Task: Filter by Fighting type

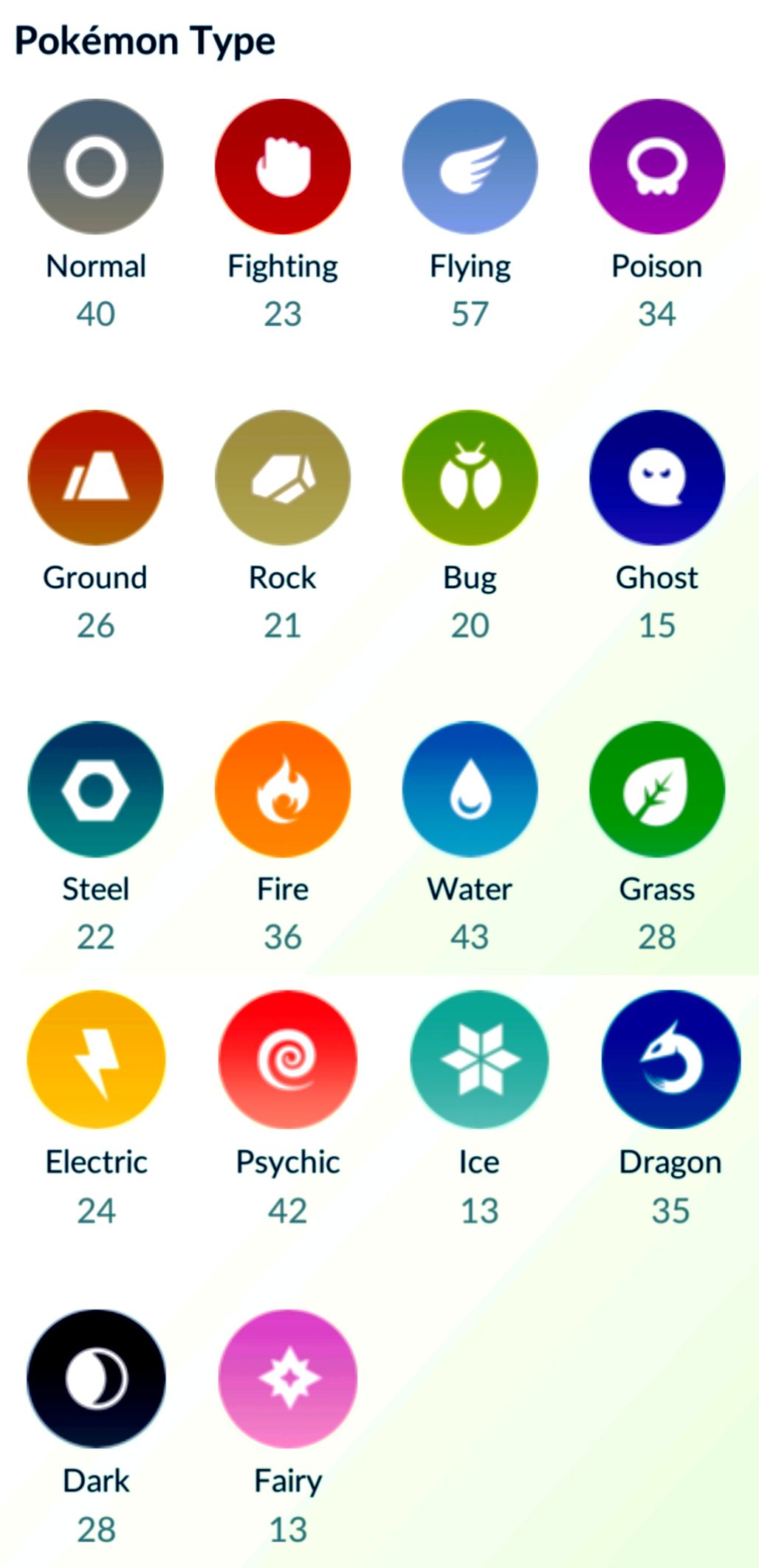Action: click(283, 167)
